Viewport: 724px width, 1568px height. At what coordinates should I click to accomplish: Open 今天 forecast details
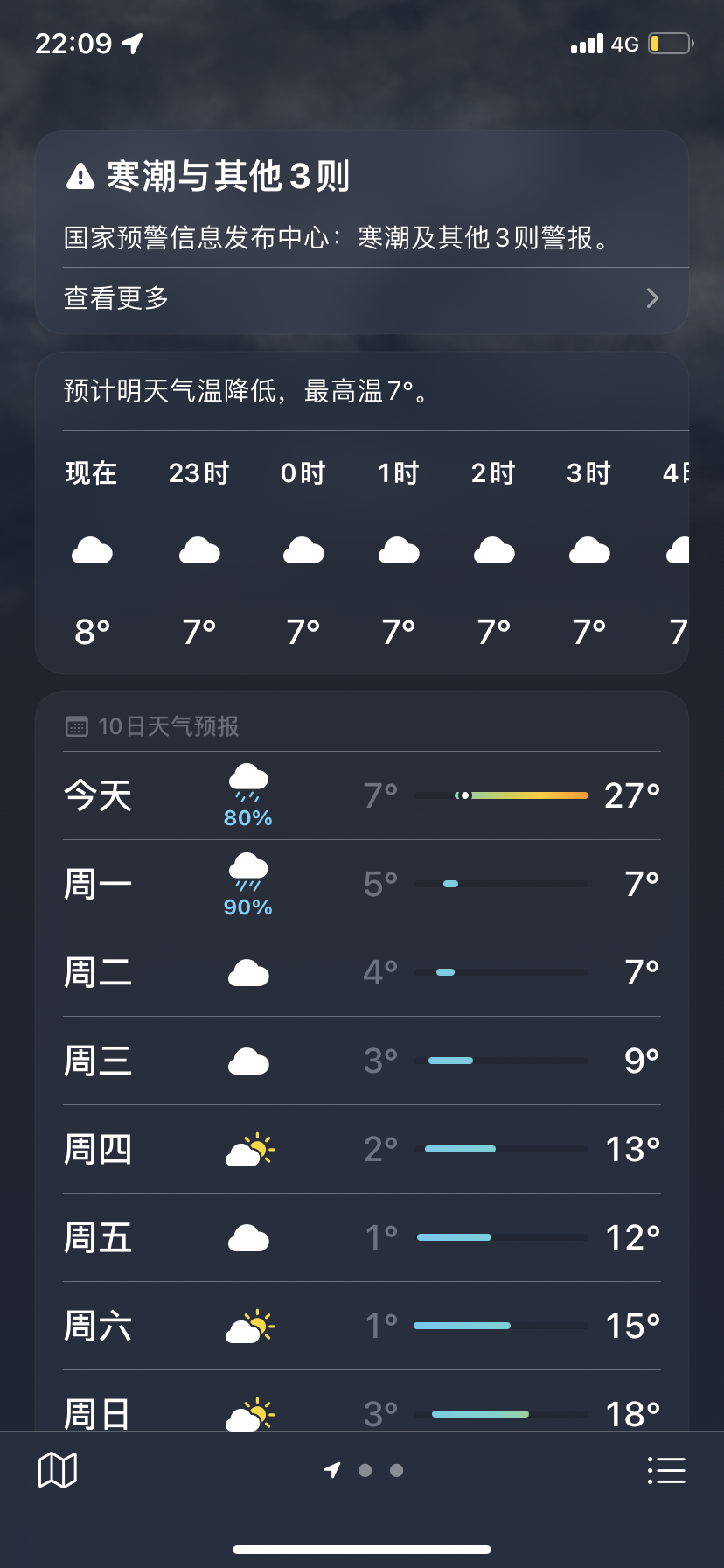point(361,796)
